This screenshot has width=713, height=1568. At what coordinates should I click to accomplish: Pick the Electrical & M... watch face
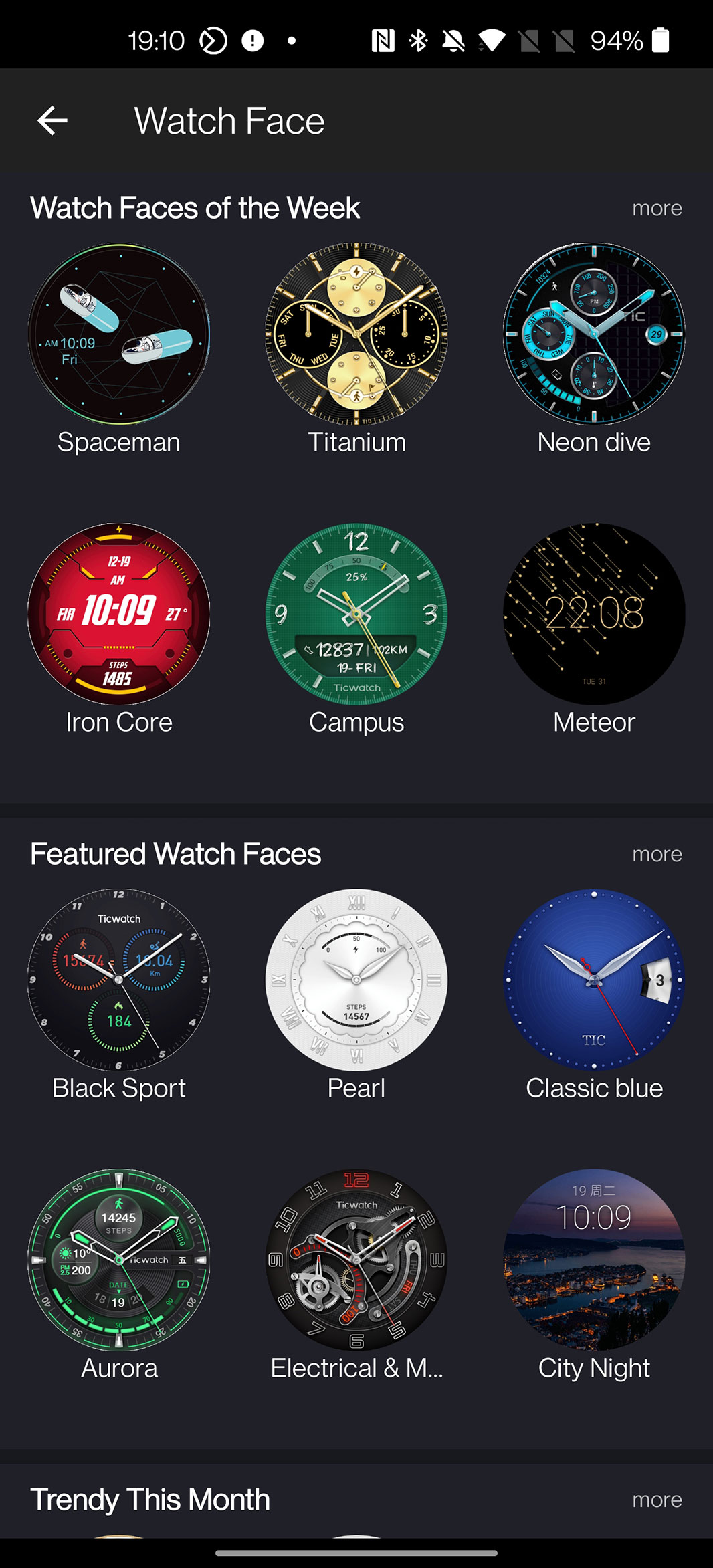pyautogui.click(x=356, y=1260)
